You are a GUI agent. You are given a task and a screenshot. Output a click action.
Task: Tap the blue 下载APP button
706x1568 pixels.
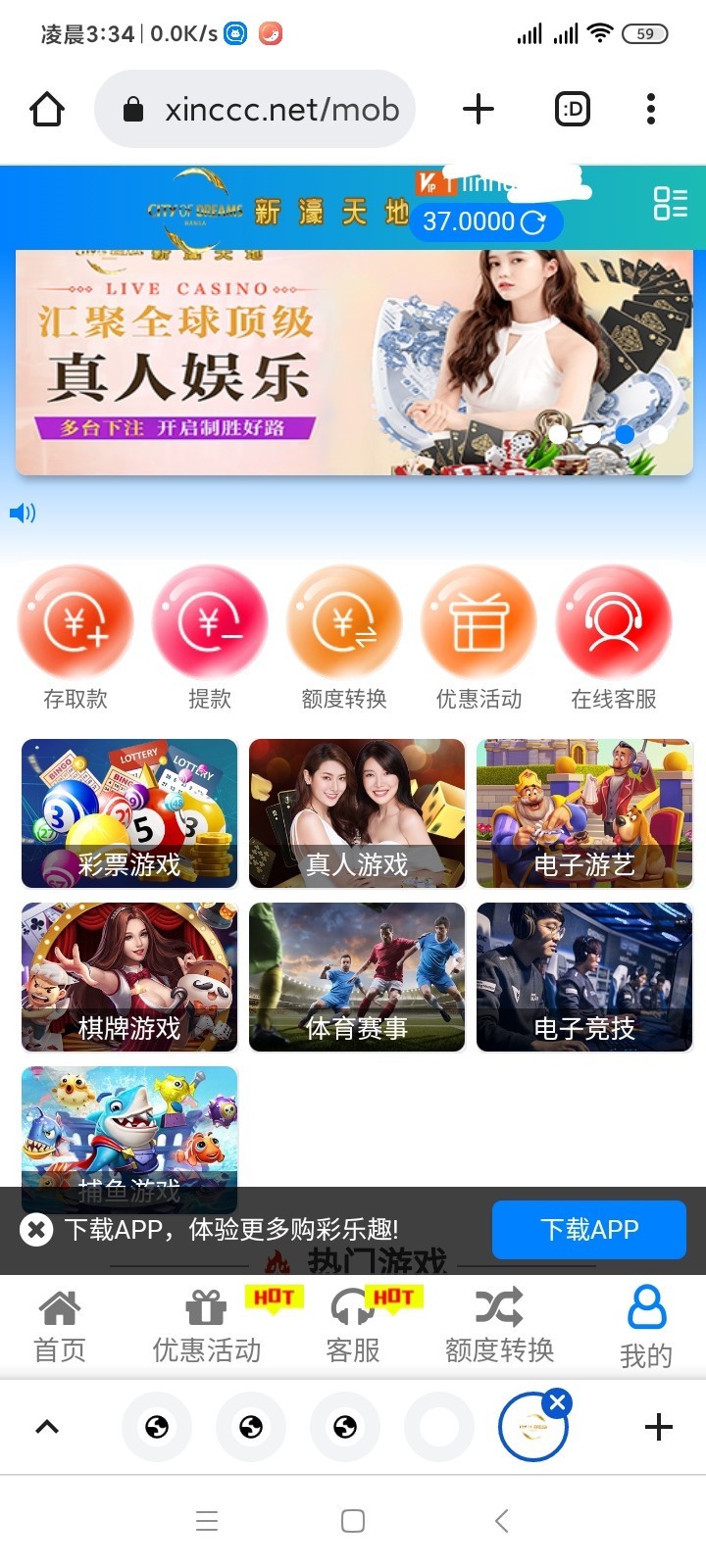pyautogui.click(x=588, y=1229)
